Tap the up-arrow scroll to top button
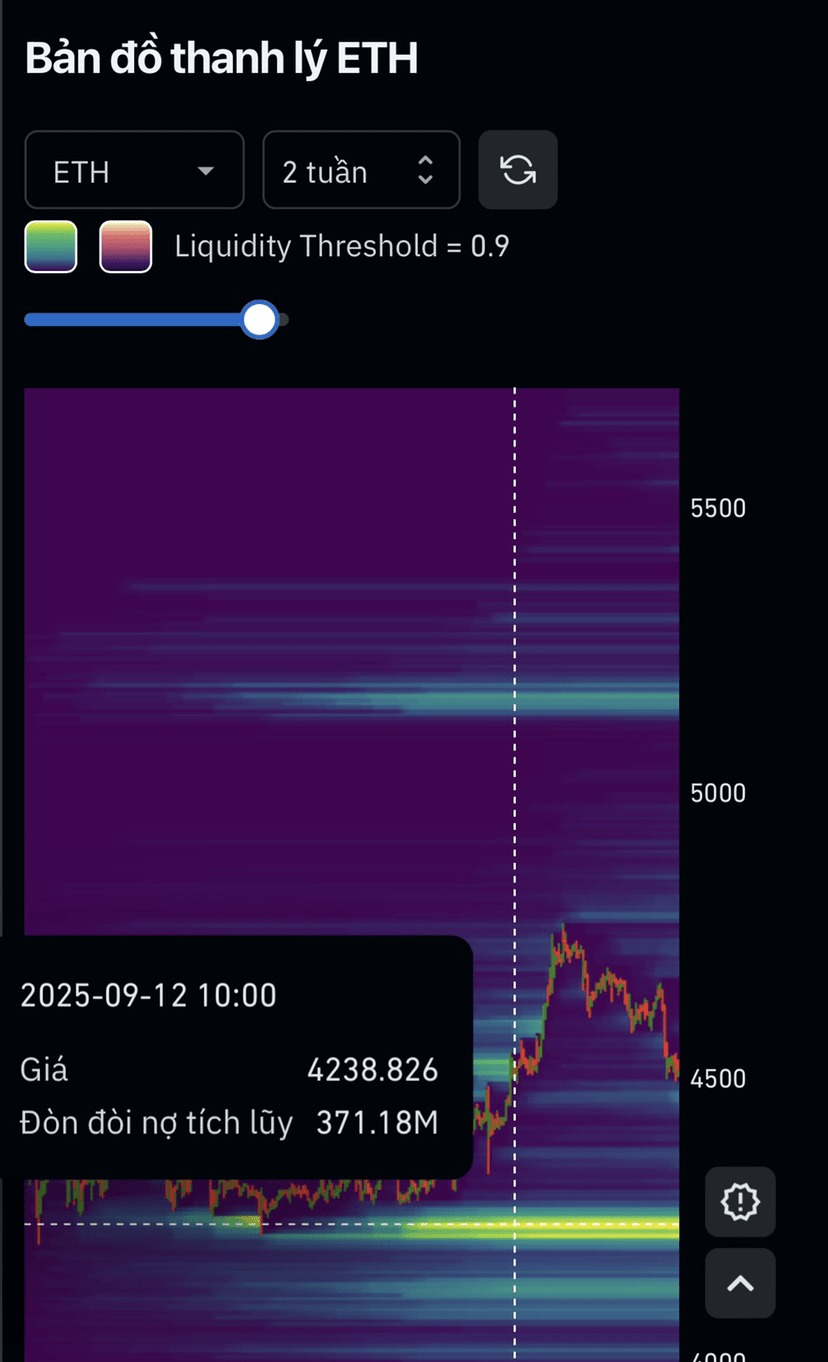Viewport: 828px width, 1362px height. coord(740,1283)
